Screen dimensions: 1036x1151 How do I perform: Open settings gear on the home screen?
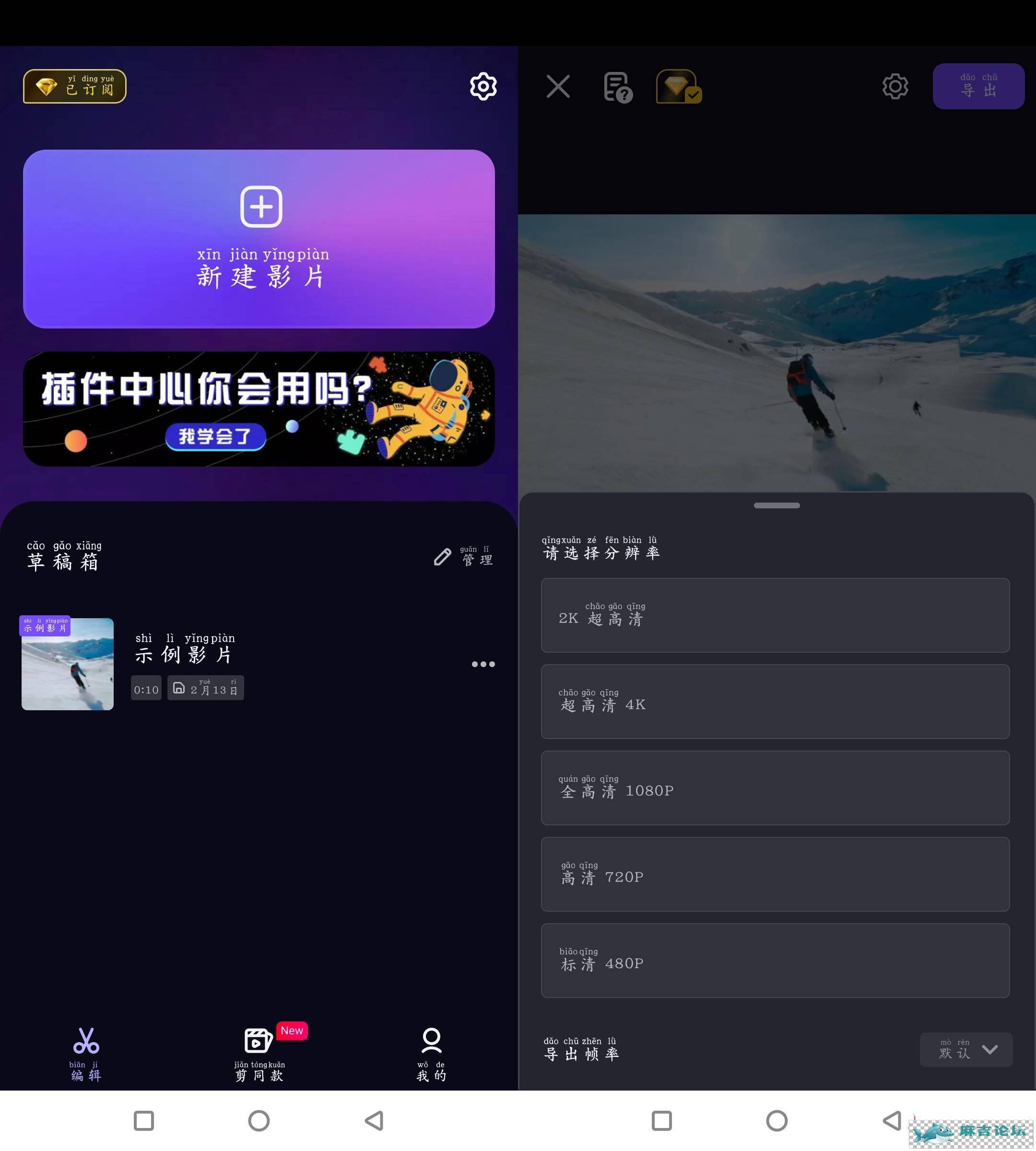pyautogui.click(x=483, y=86)
